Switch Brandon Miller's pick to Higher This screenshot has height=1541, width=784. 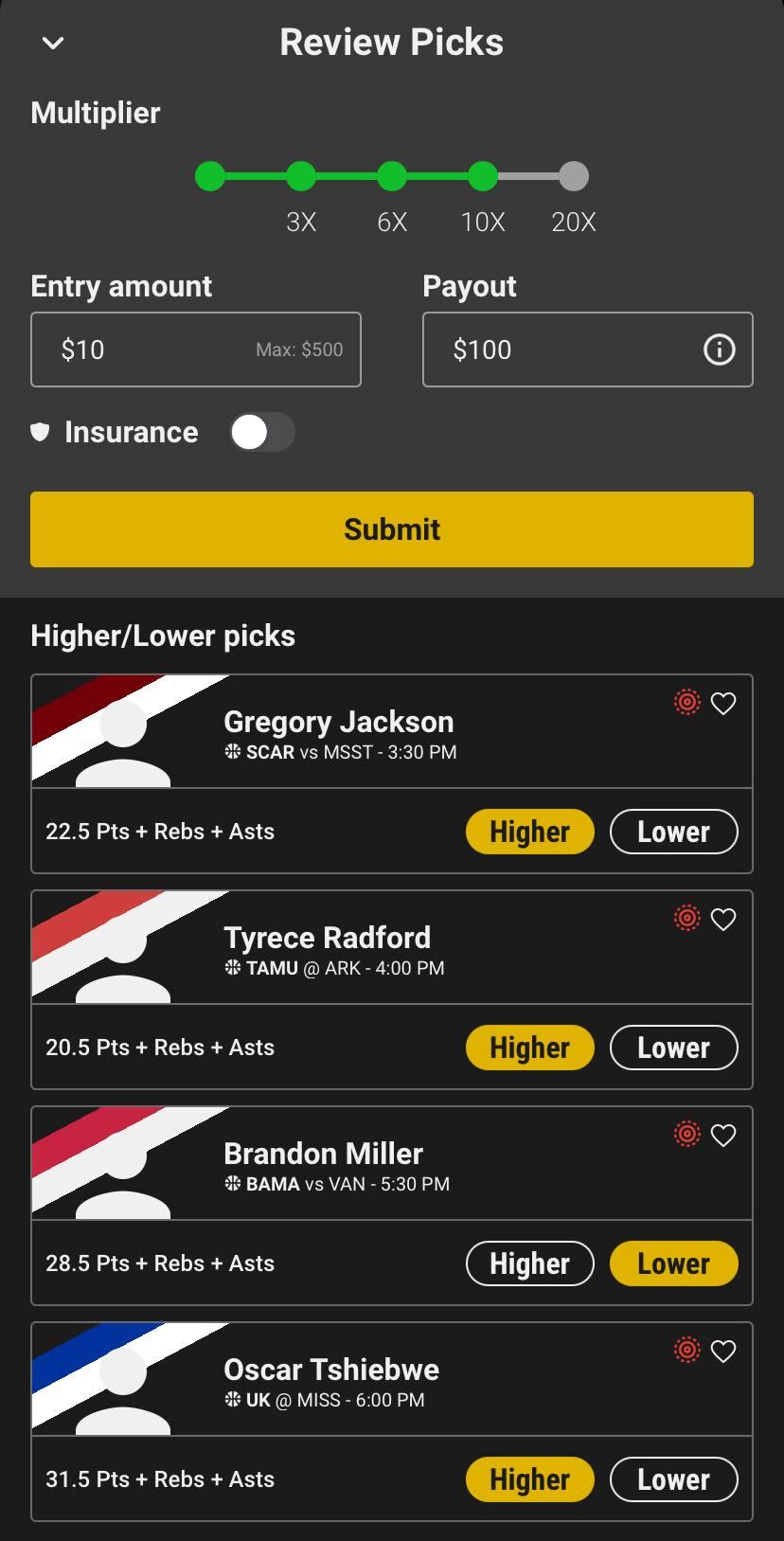529,1263
